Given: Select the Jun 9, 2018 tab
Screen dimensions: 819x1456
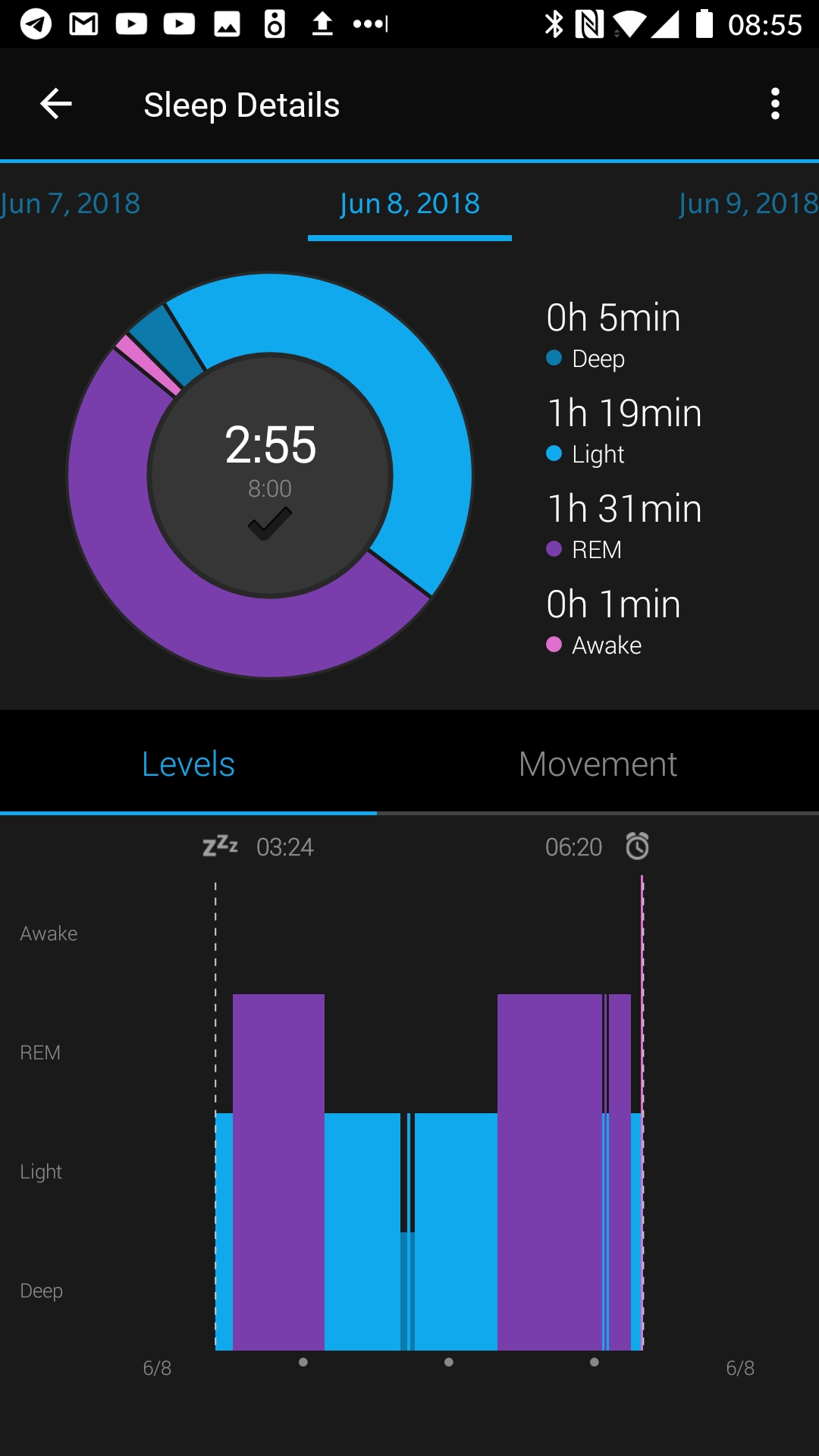Looking at the screenshot, I should point(748,203).
